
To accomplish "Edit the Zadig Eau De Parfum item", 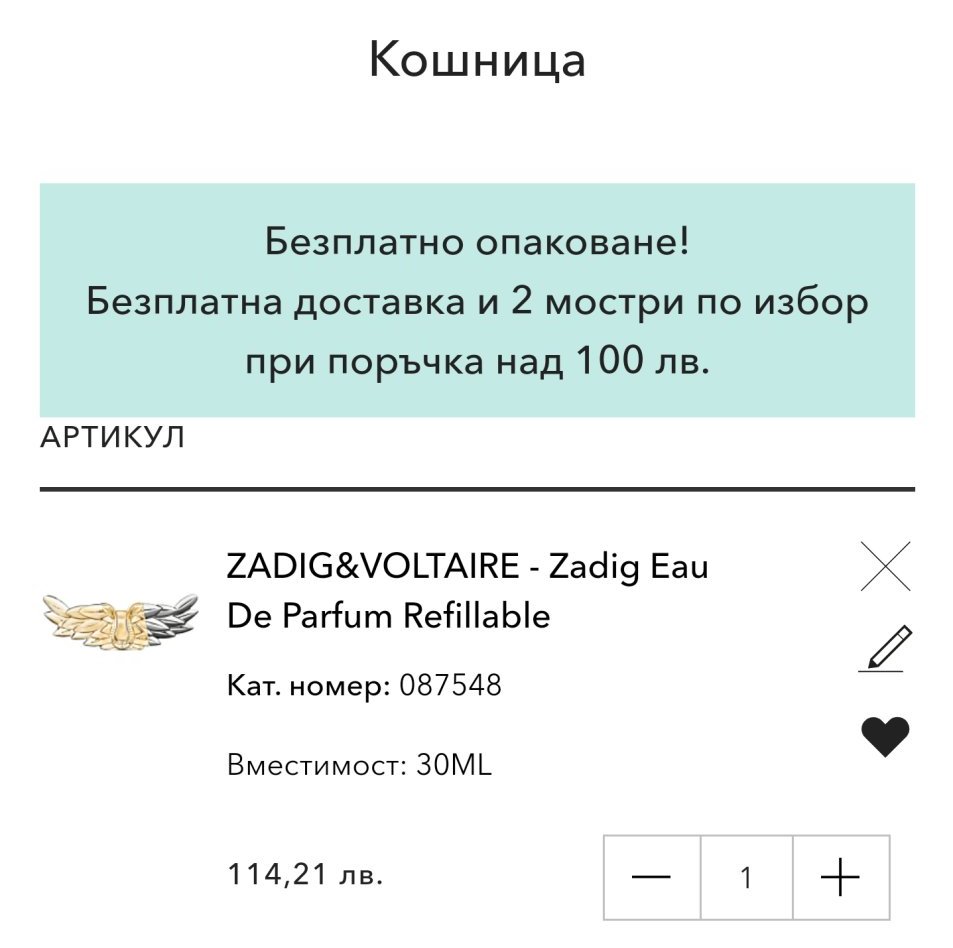I will pyautogui.click(x=885, y=648).
